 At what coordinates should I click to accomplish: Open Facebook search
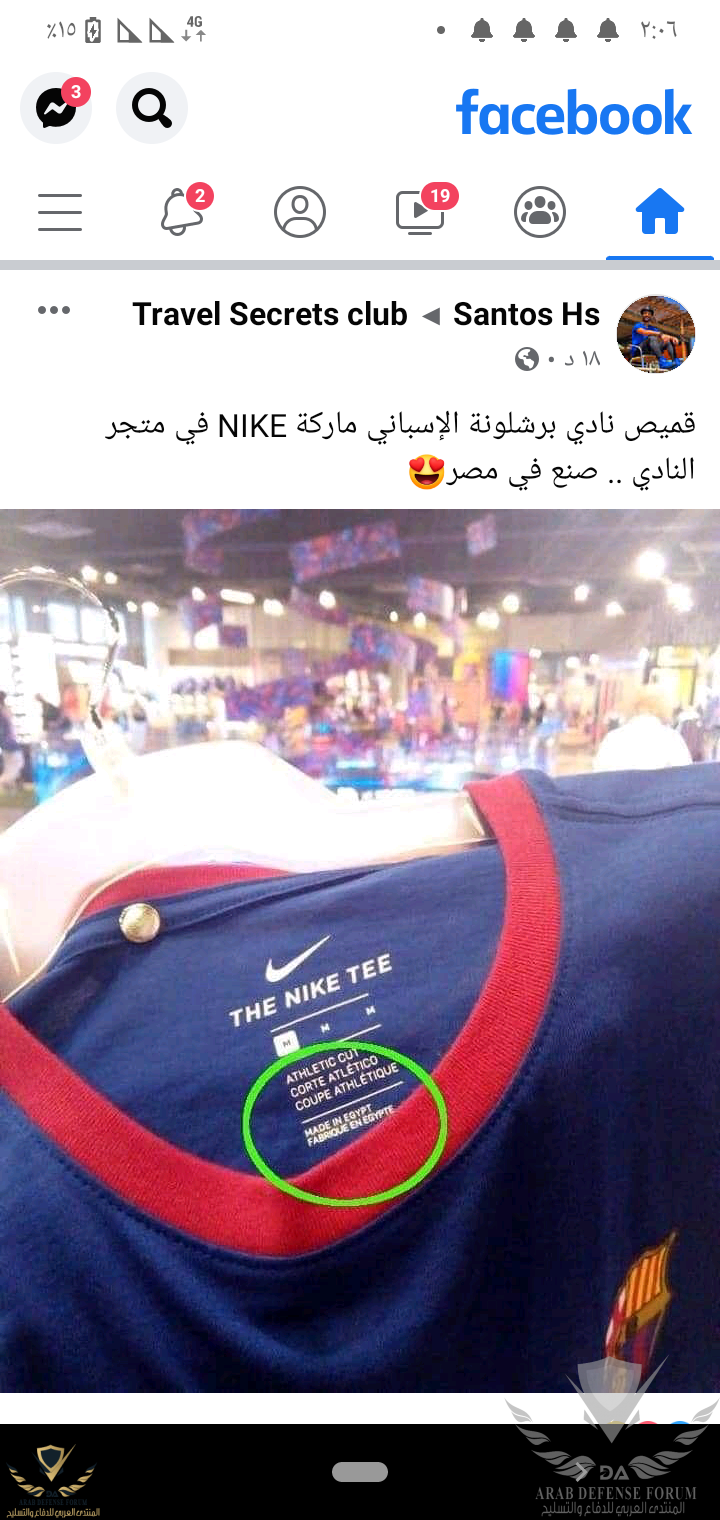pyautogui.click(x=152, y=108)
